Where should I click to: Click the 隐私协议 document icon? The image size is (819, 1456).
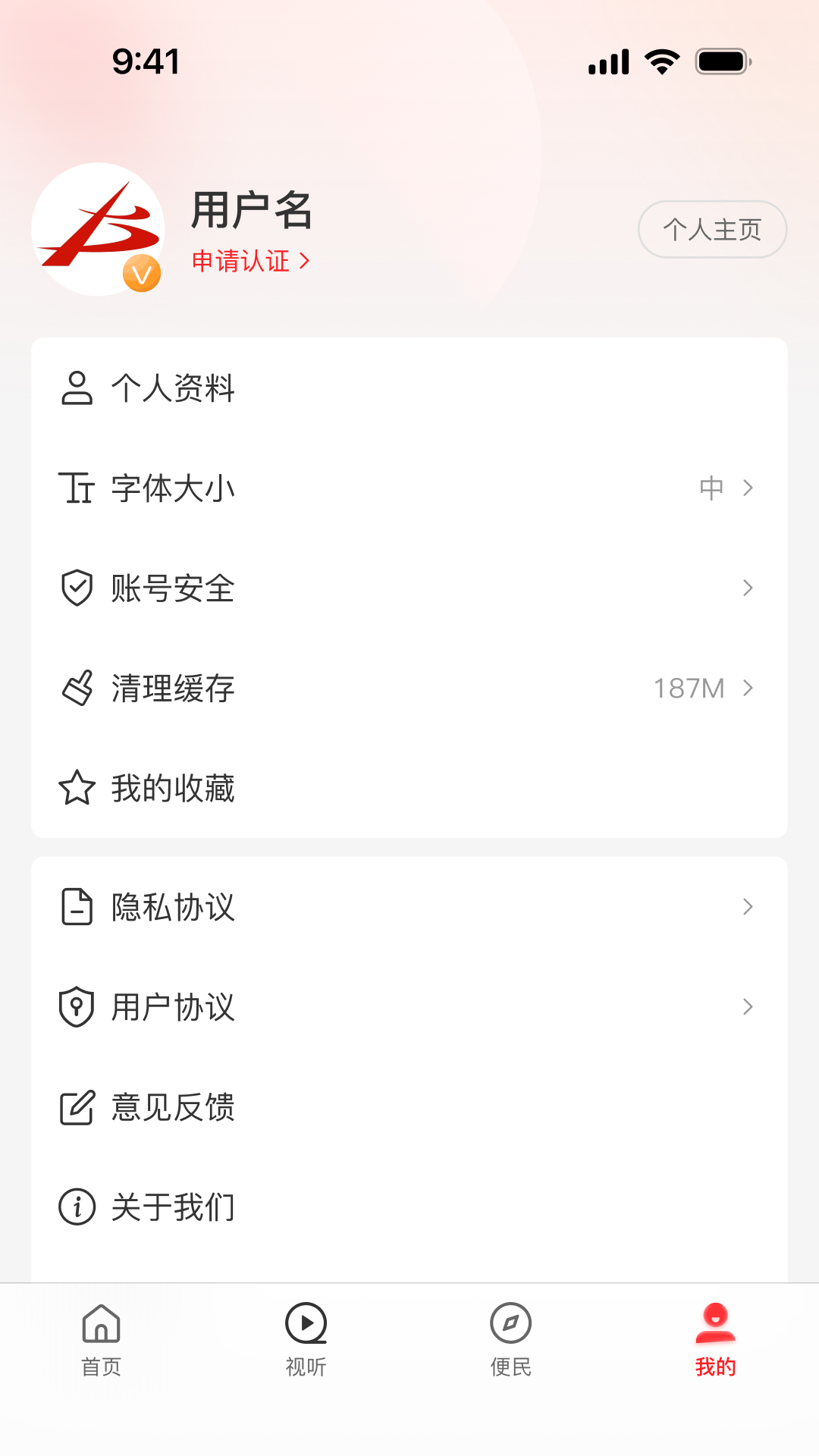pyautogui.click(x=76, y=906)
